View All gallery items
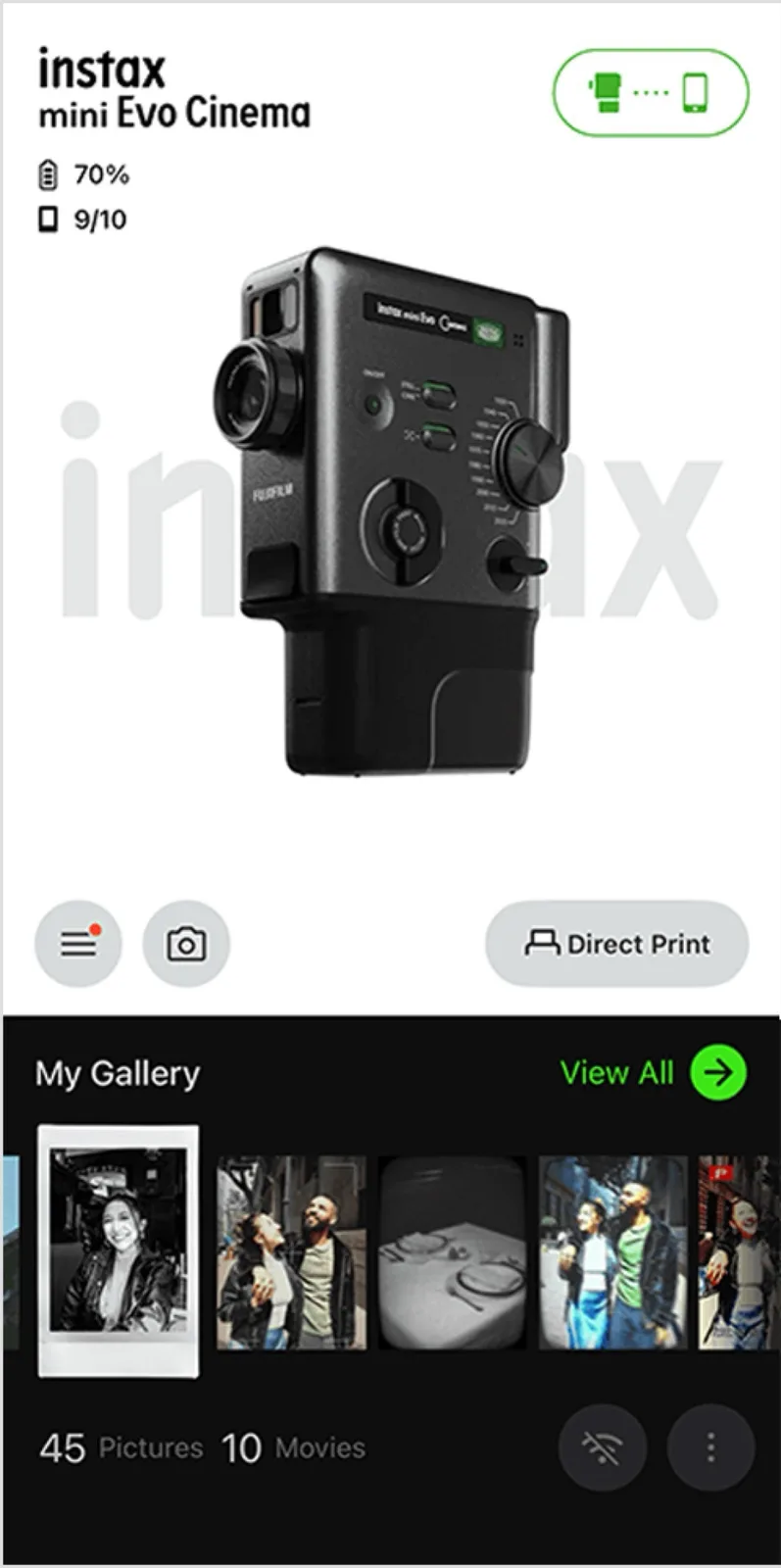The width and height of the screenshot is (781, 1568). point(653,1072)
